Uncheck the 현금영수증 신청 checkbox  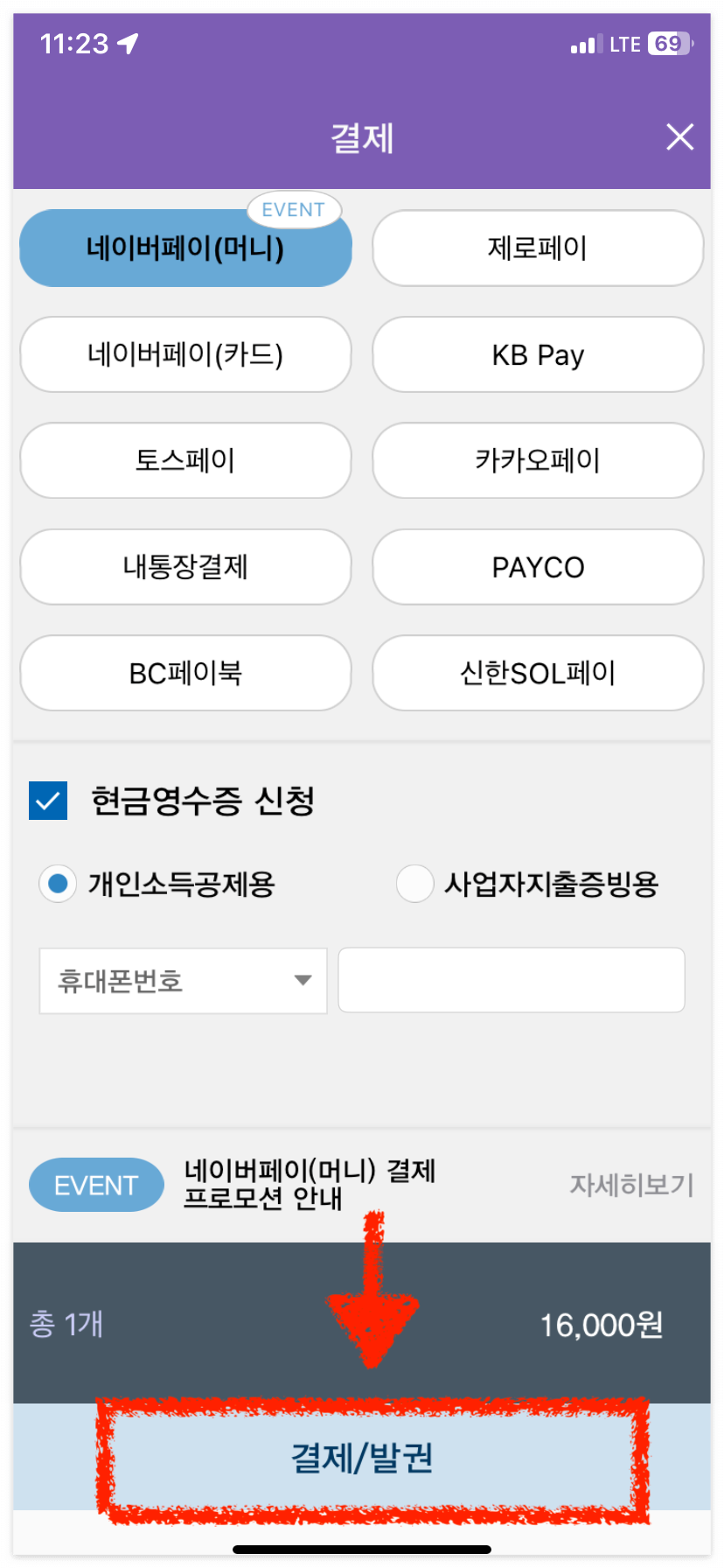(48, 800)
